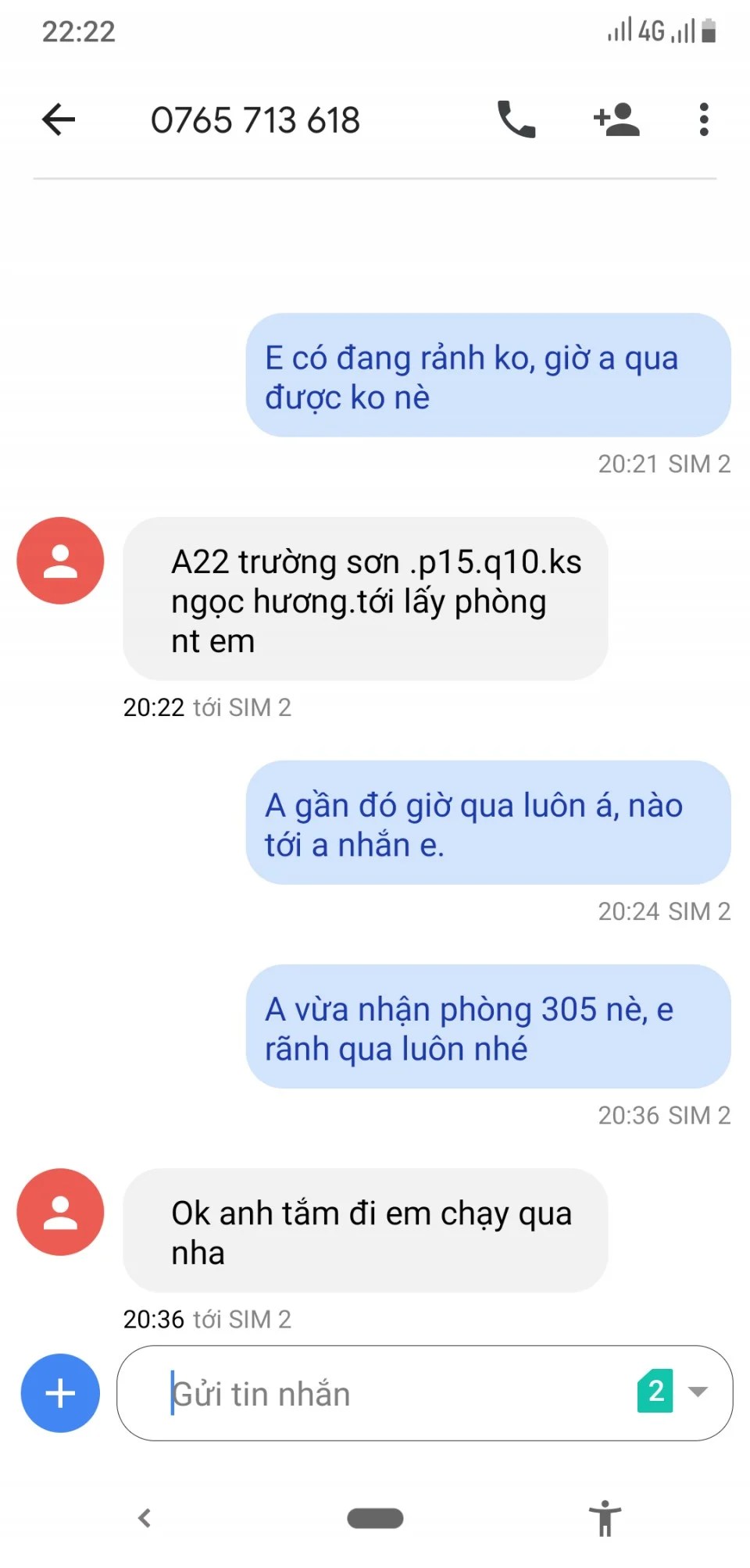This screenshot has width=750, height=1568.
Task: Open the accessibility shortcut button
Action: [x=605, y=1518]
